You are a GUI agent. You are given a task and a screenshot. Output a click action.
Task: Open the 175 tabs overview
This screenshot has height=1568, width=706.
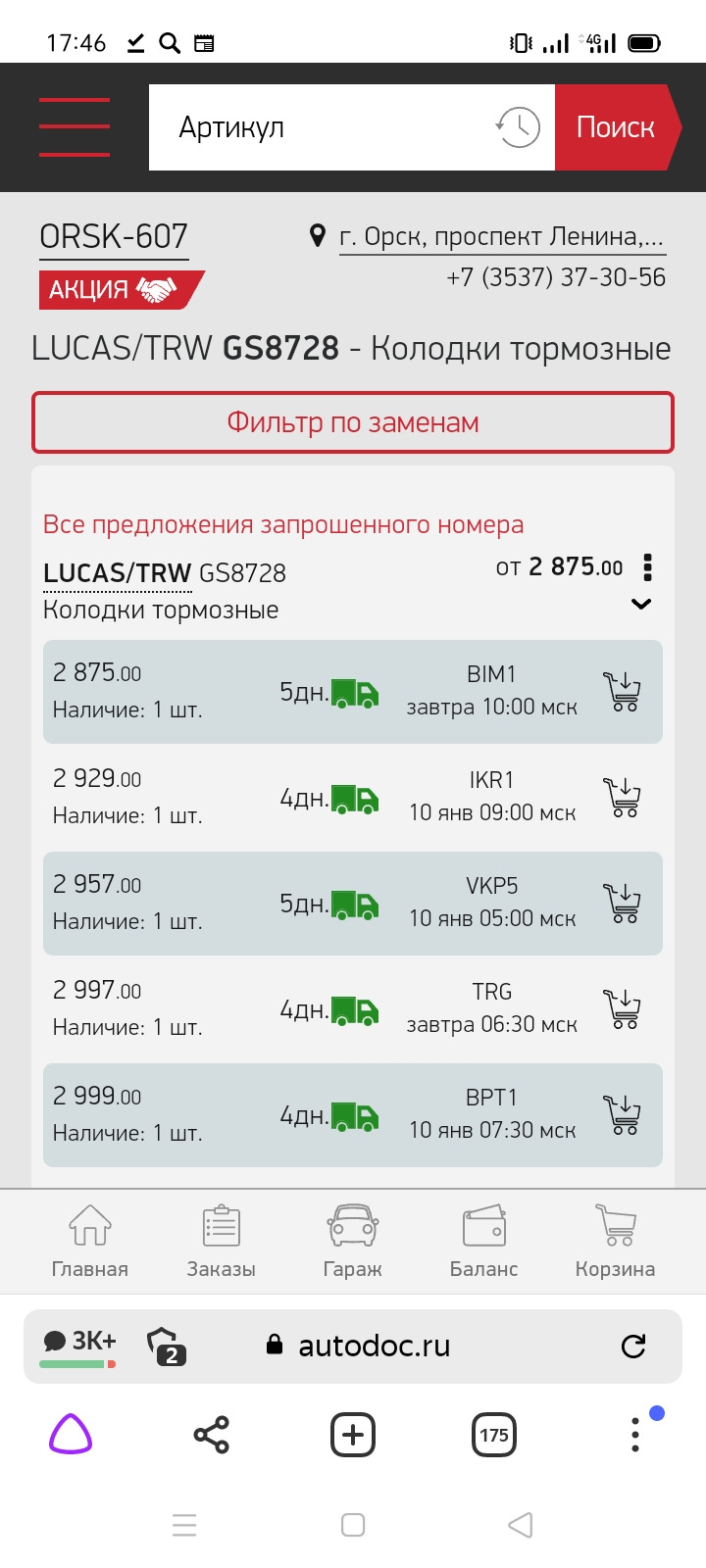click(494, 1434)
